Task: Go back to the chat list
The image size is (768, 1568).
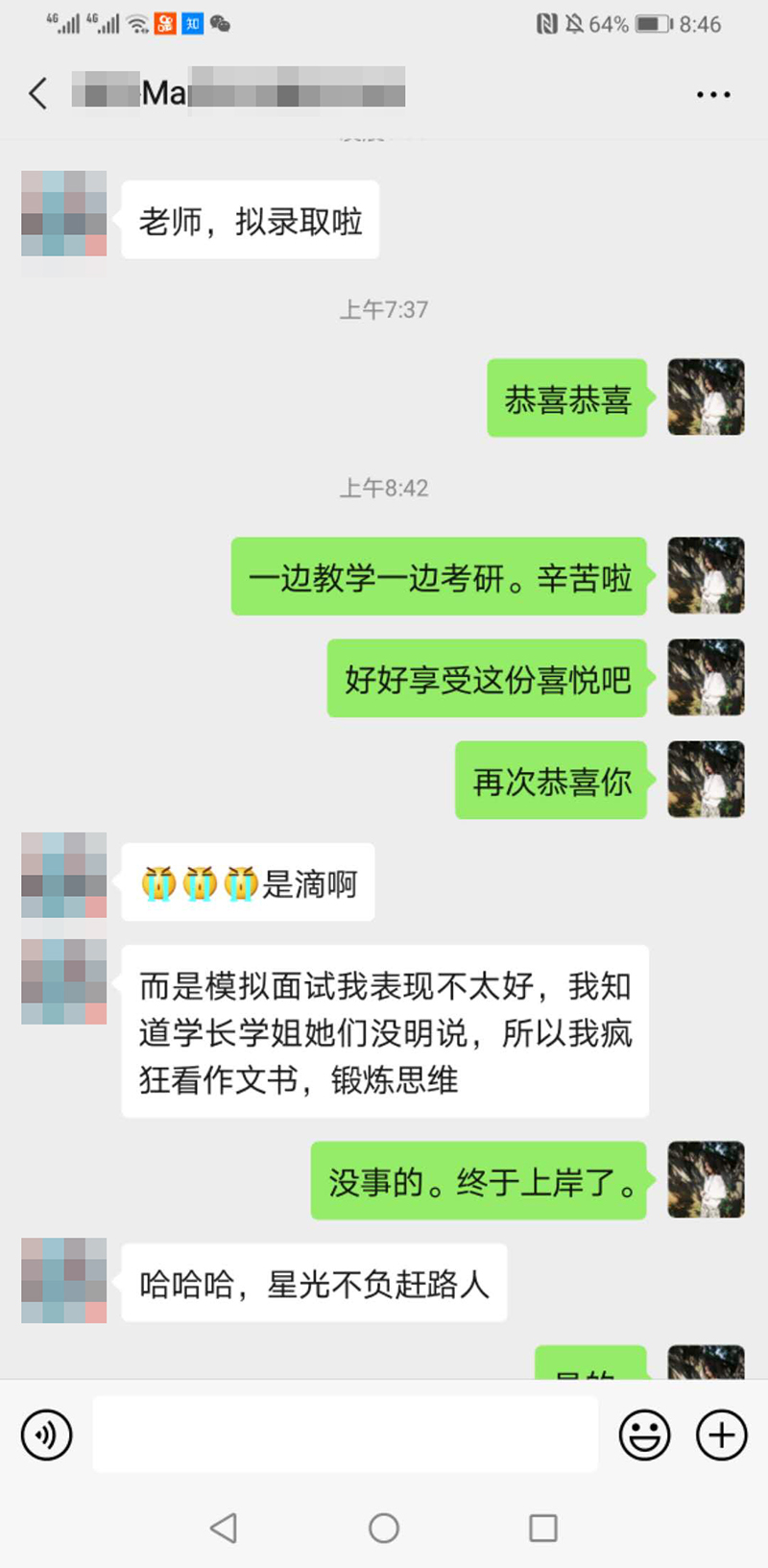Action: click(x=38, y=94)
